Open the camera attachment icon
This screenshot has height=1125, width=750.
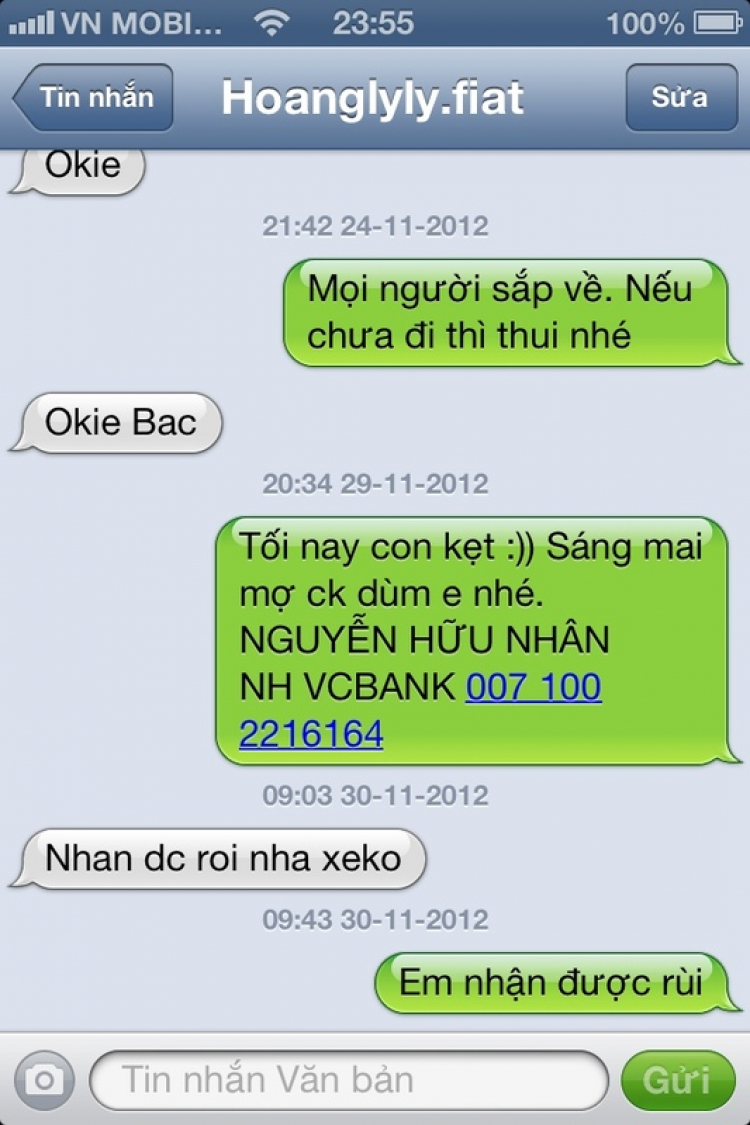44,1080
